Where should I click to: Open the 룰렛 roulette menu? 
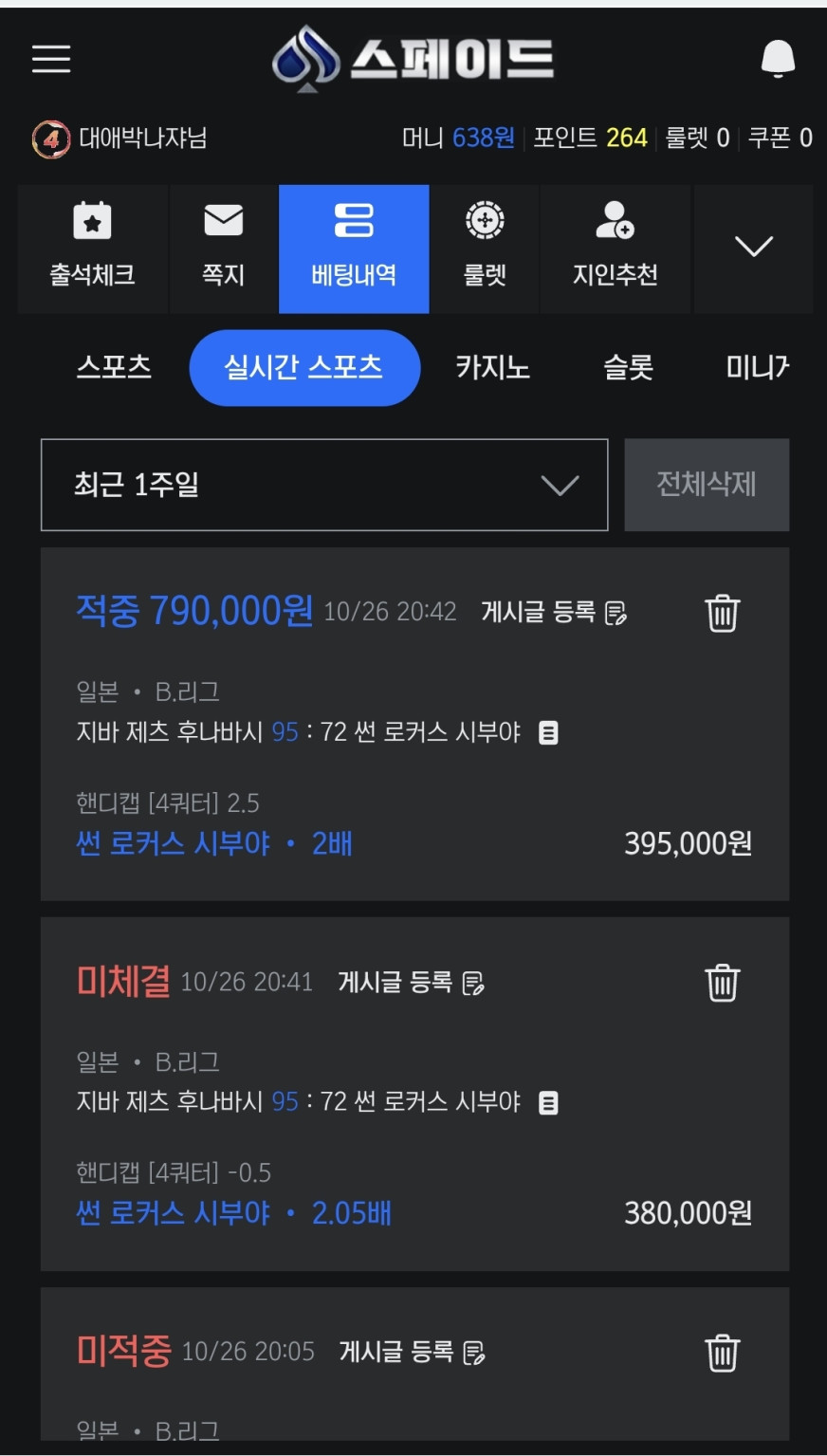point(485,249)
